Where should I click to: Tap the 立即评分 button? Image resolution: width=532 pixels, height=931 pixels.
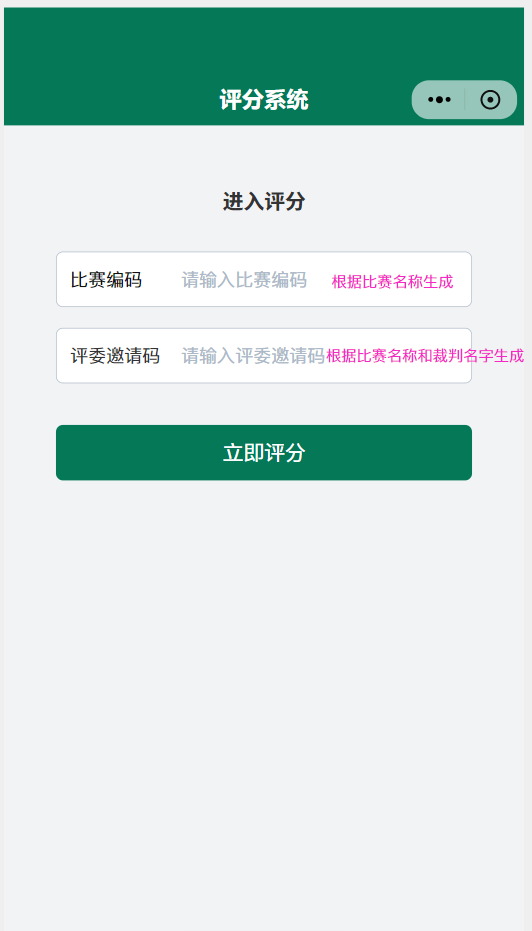(264, 452)
